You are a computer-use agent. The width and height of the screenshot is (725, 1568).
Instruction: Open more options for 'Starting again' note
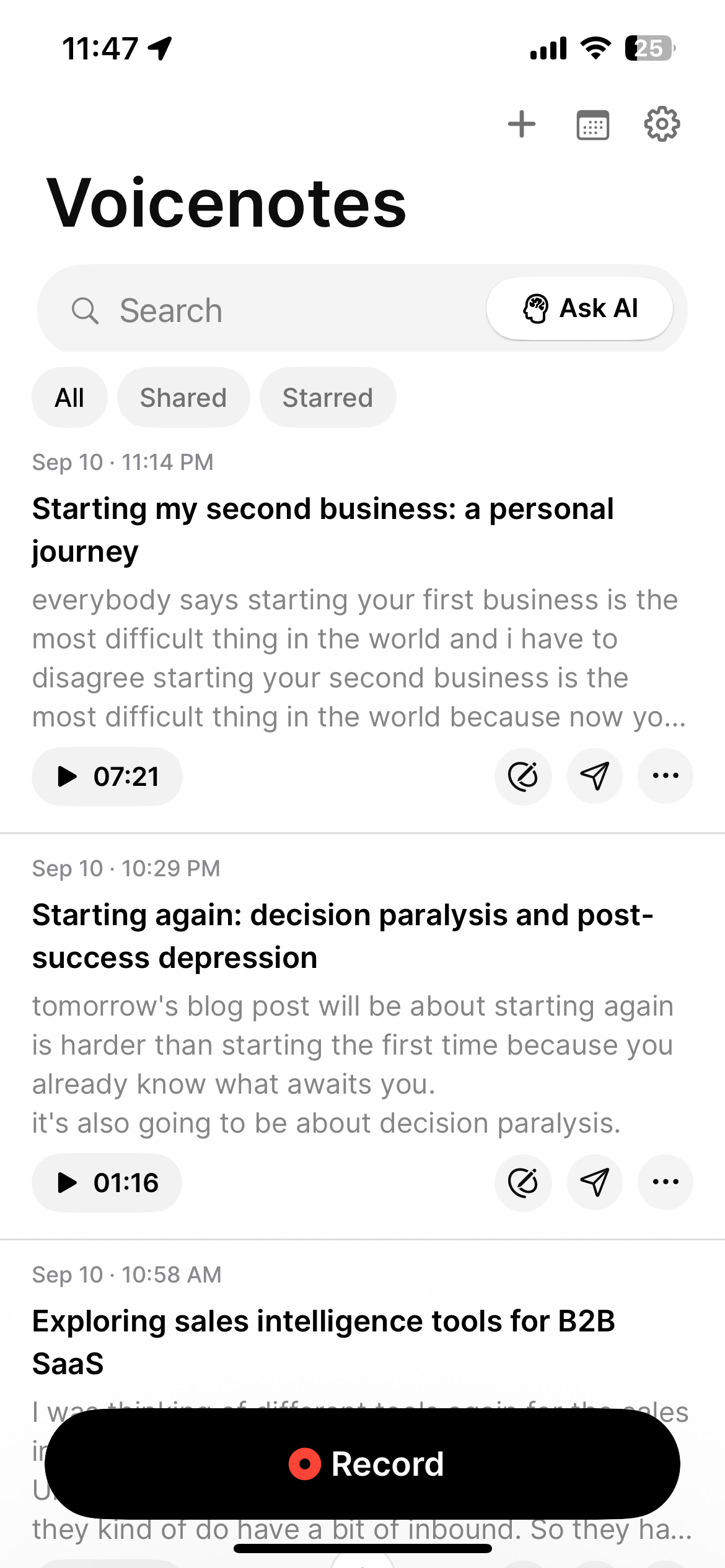click(666, 1182)
